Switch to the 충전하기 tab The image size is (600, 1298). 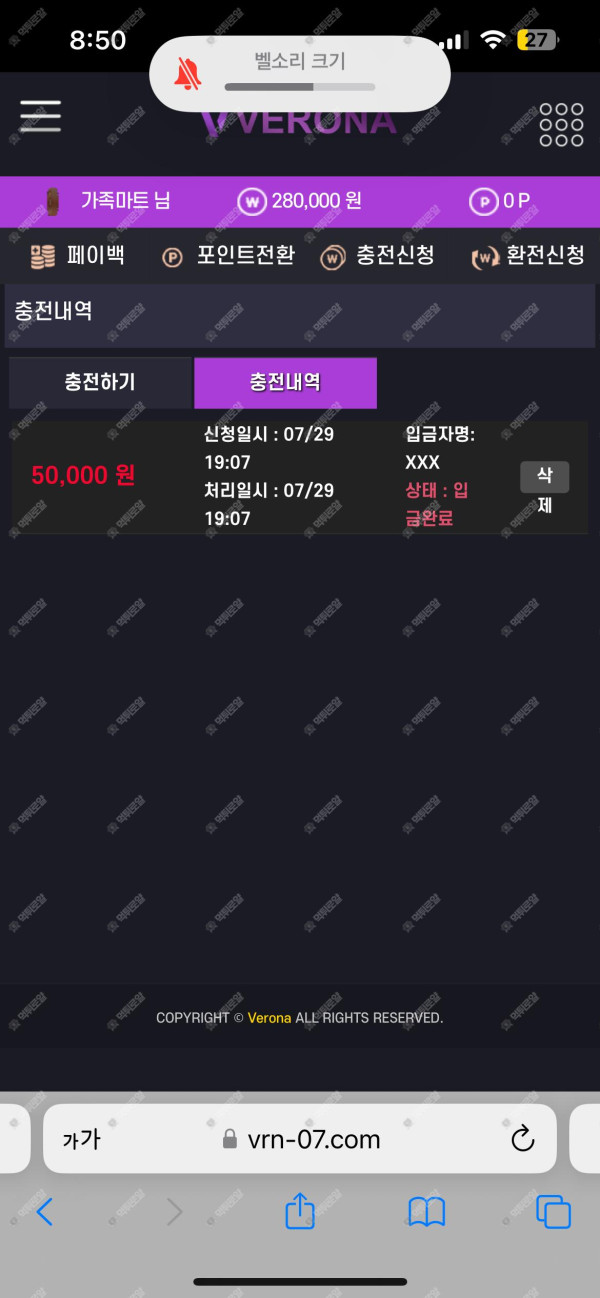[x=100, y=382]
